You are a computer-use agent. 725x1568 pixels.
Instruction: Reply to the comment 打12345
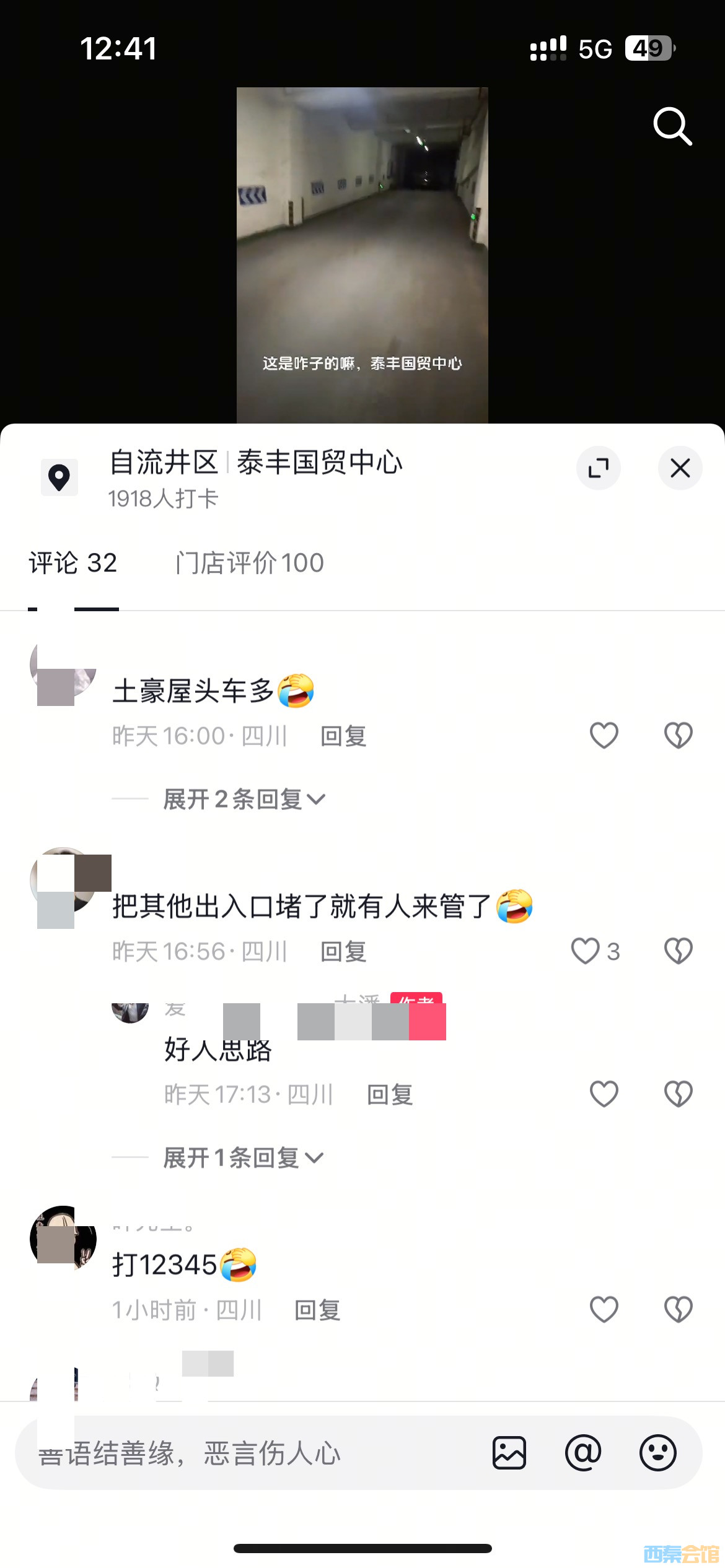coord(317,1310)
